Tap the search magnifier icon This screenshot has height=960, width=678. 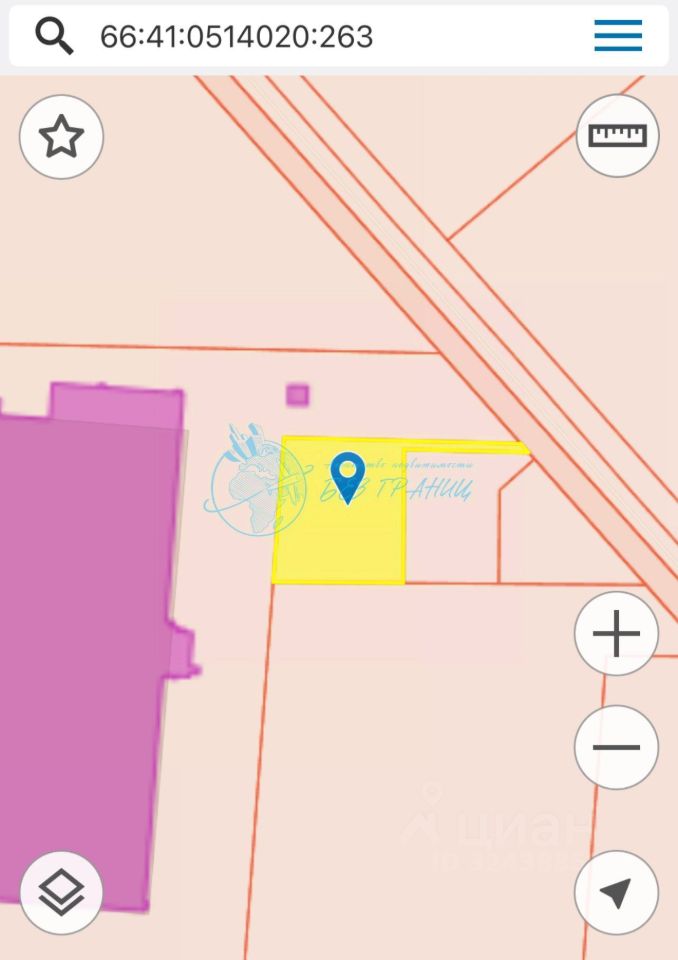coord(54,36)
